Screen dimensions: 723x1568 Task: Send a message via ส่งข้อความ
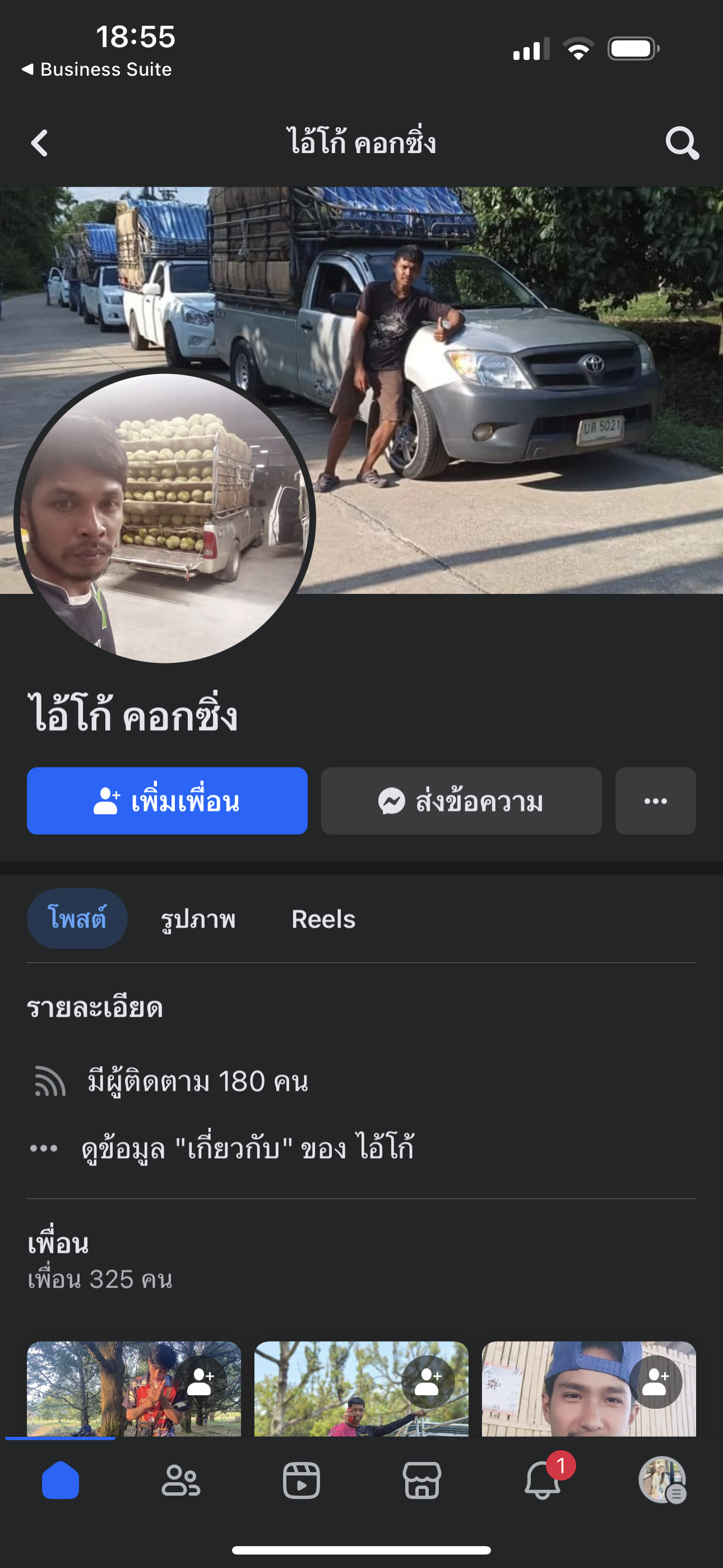(461, 800)
